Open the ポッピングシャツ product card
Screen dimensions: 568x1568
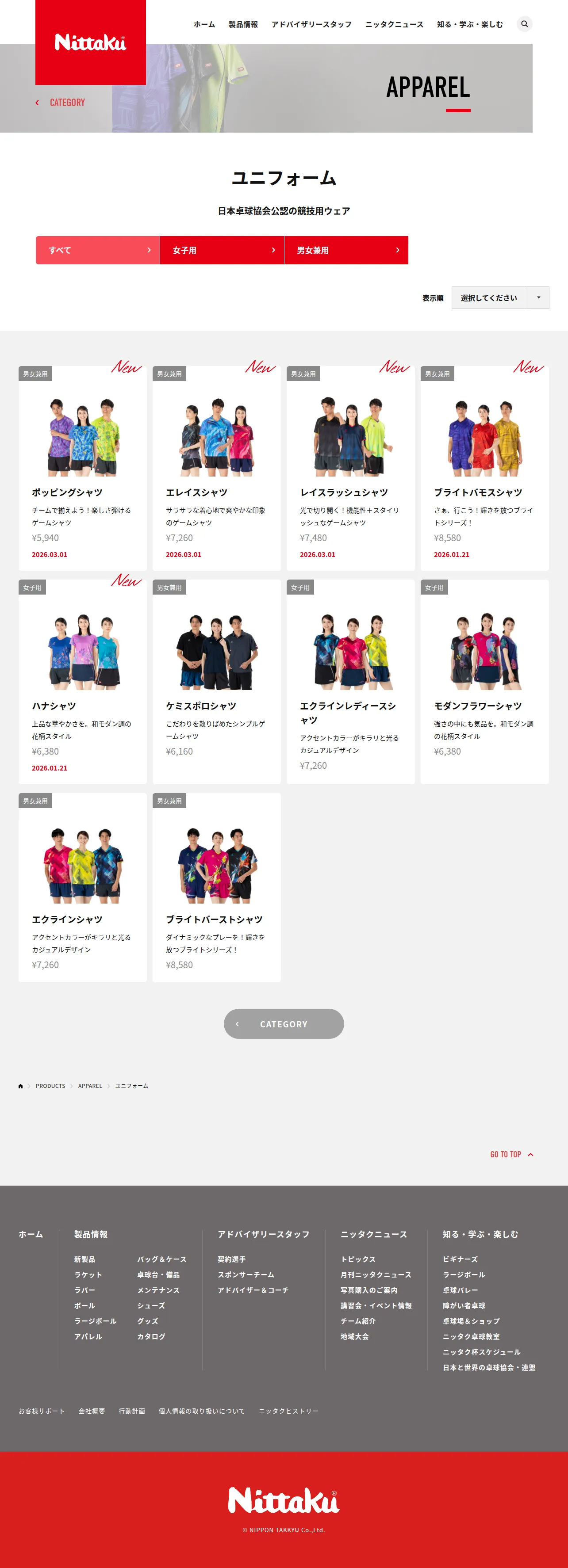(x=83, y=468)
